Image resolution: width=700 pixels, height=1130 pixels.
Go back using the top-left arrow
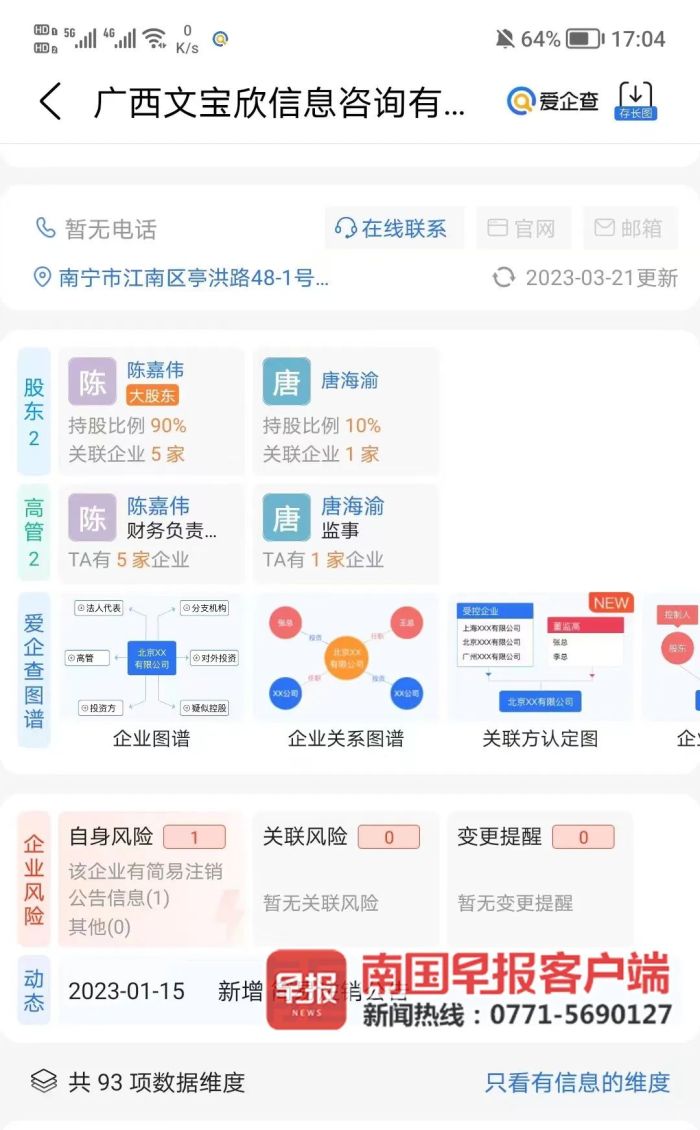click(x=50, y=102)
